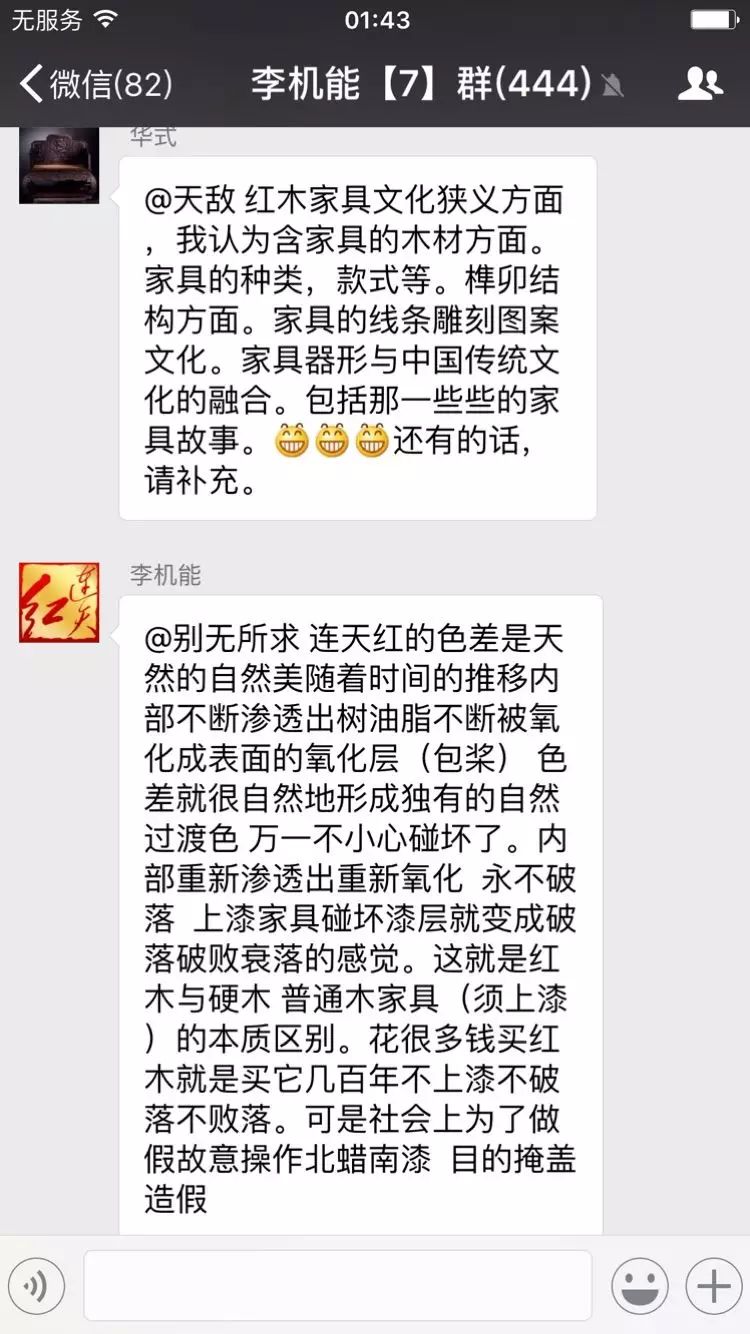Image resolution: width=750 pixels, height=1334 pixels.
Task: Switch to voice message input
Action: (37, 1286)
